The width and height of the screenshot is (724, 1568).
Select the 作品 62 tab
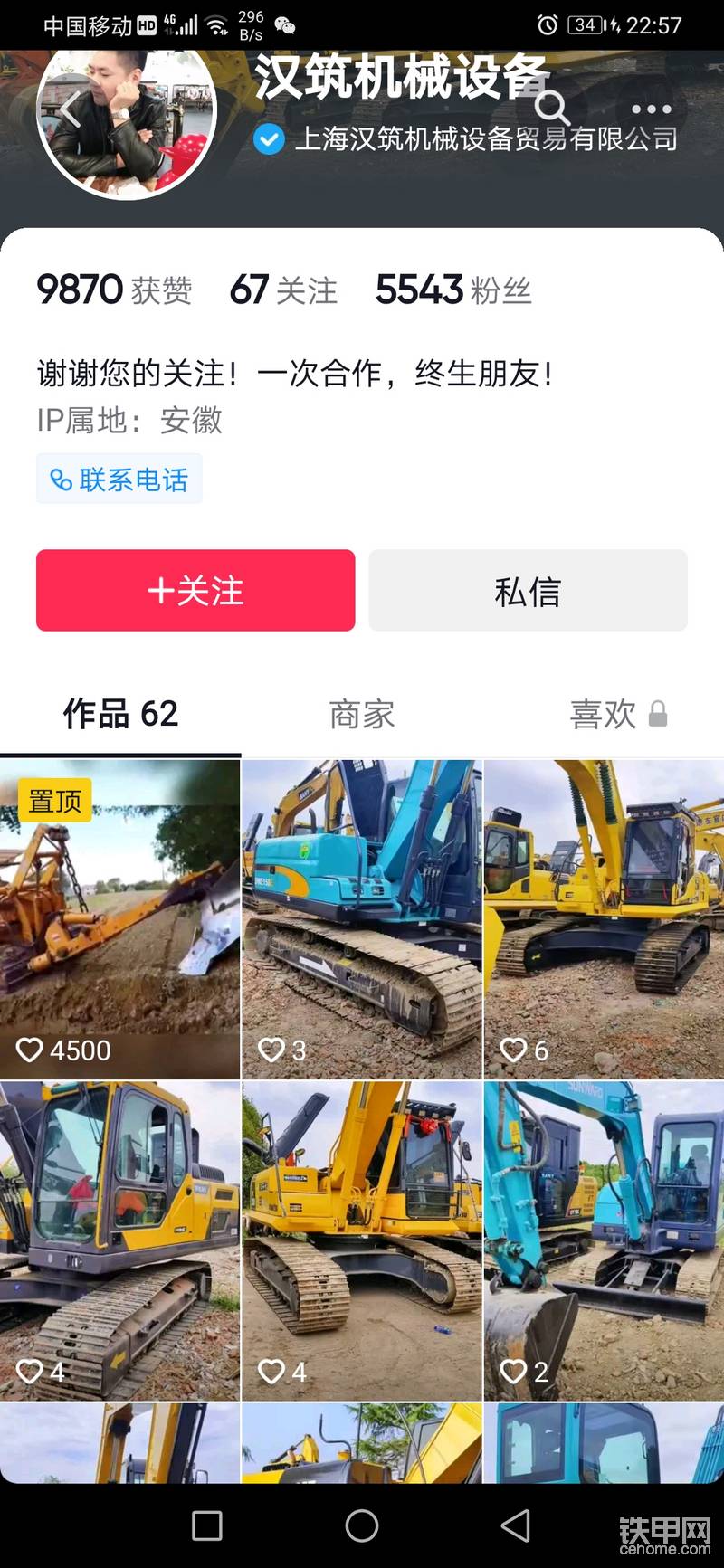(120, 715)
